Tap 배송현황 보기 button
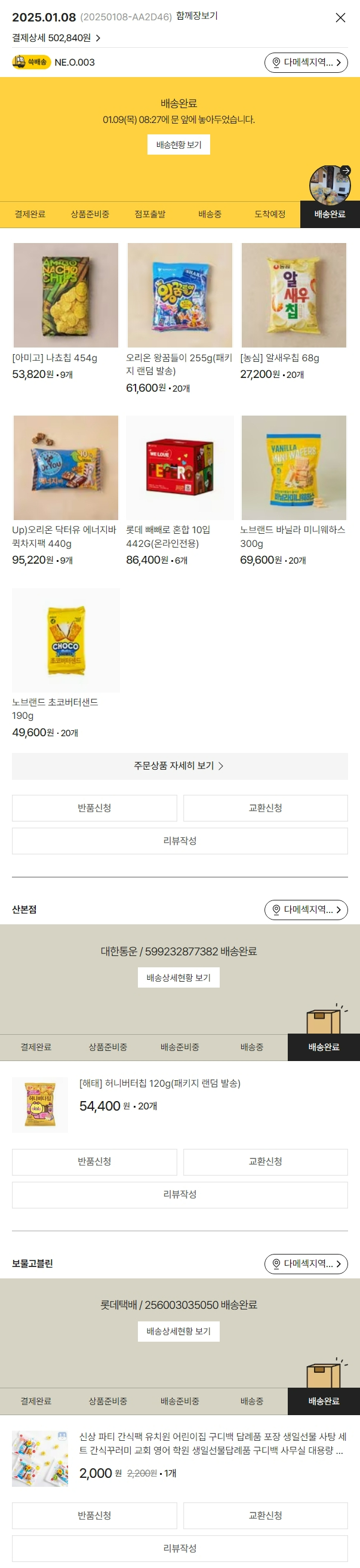 pyautogui.click(x=179, y=145)
